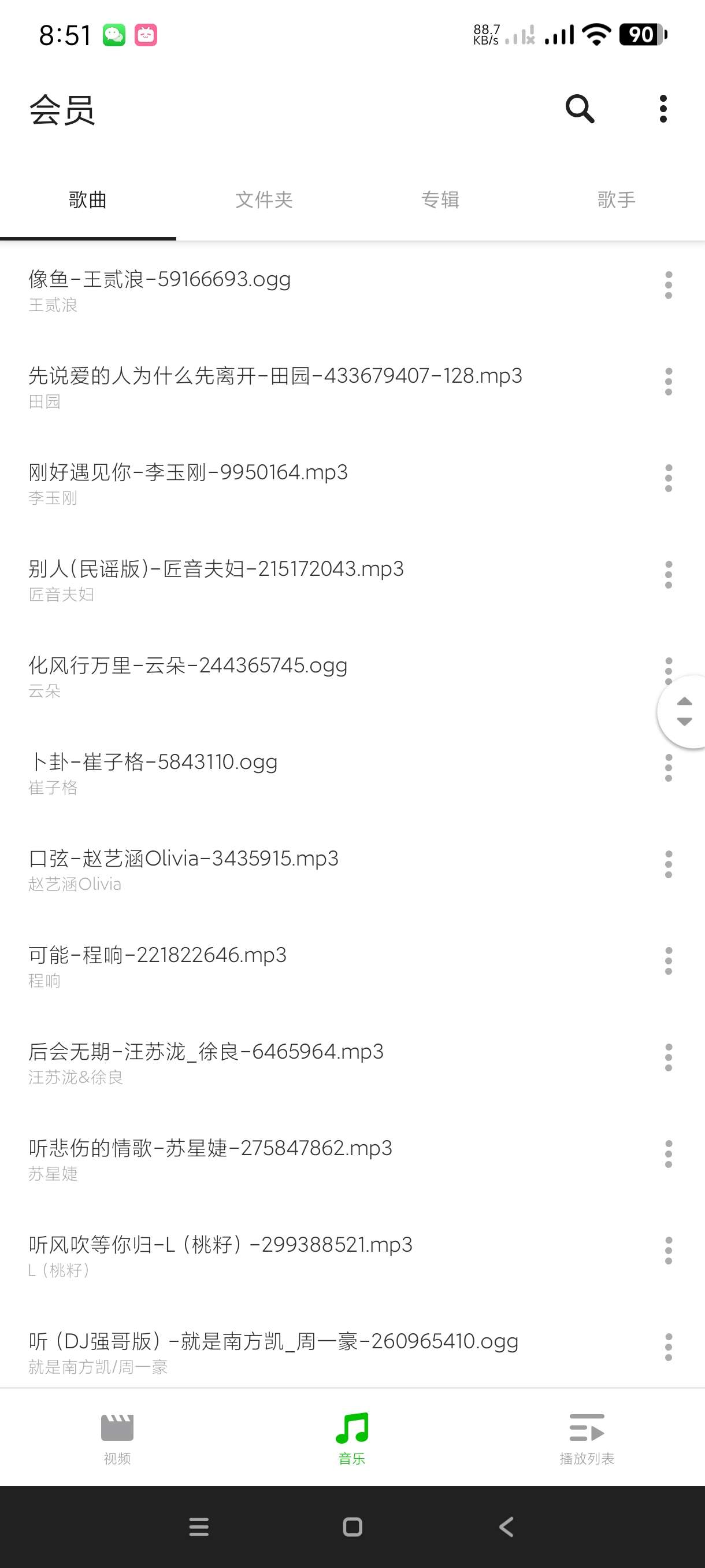Open the overflow menu in the app bar

tap(663, 110)
